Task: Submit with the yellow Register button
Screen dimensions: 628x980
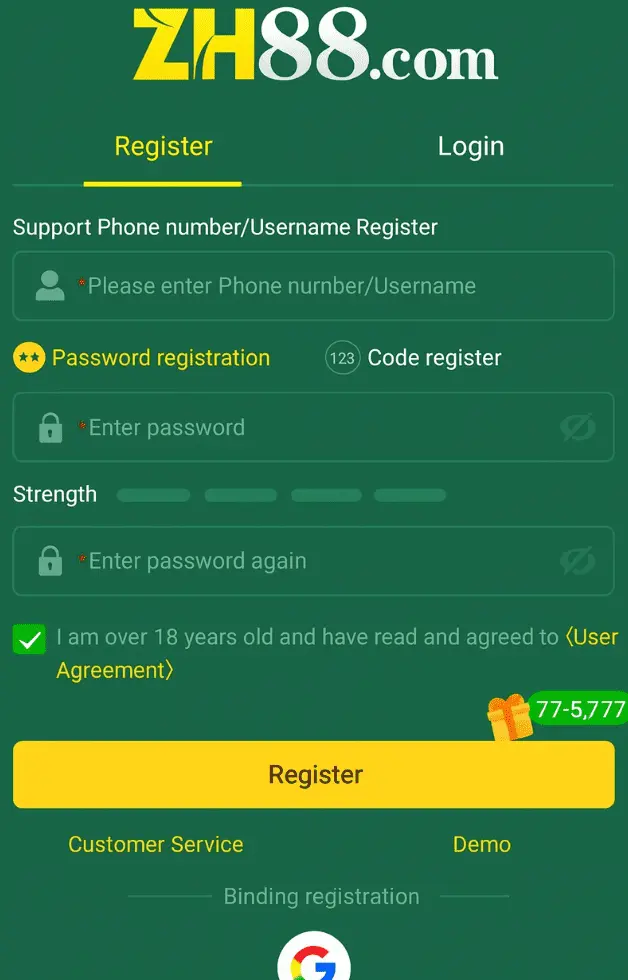Action: 314,775
